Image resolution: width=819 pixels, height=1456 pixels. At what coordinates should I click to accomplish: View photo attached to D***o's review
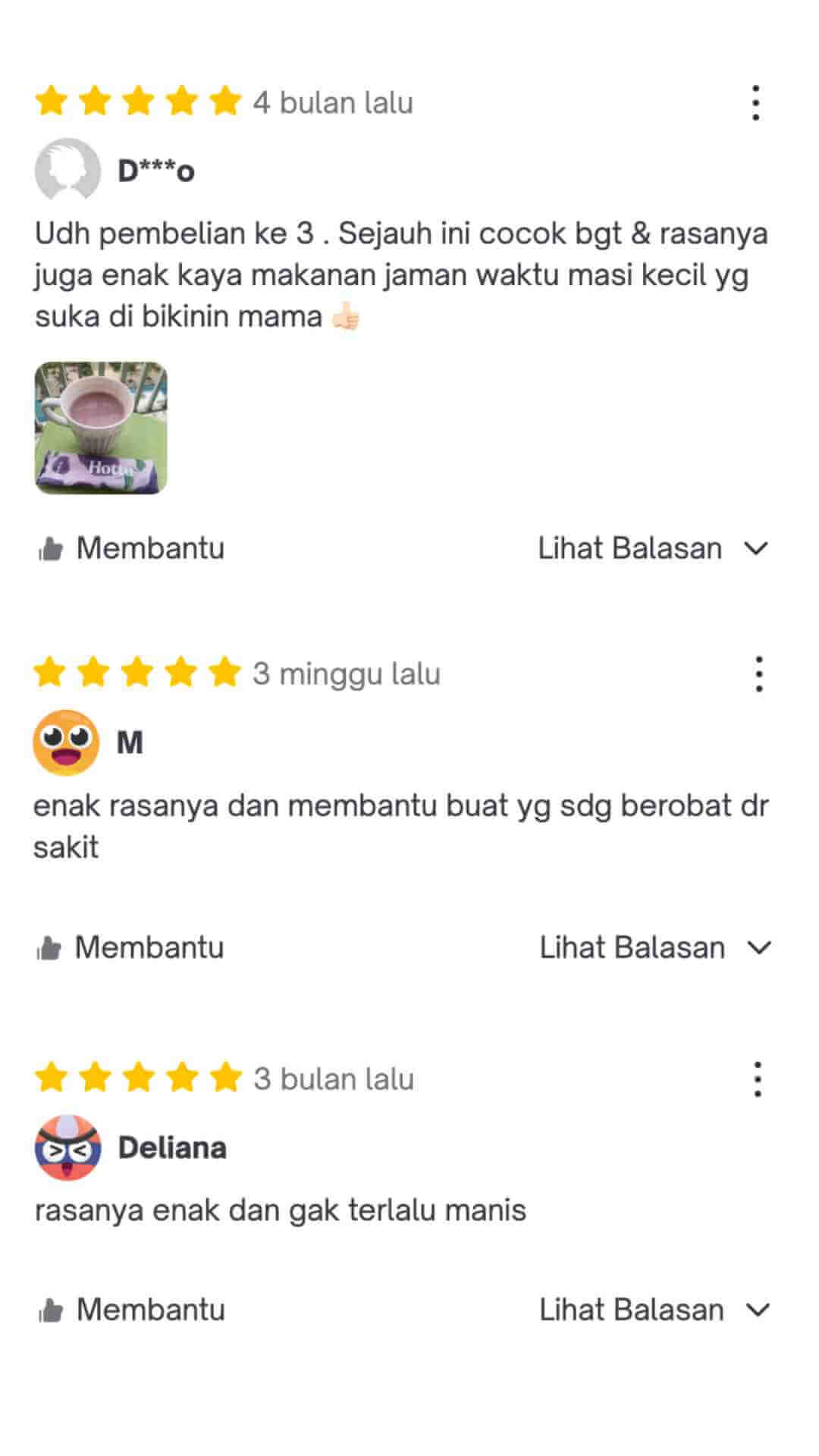click(101, 428)
